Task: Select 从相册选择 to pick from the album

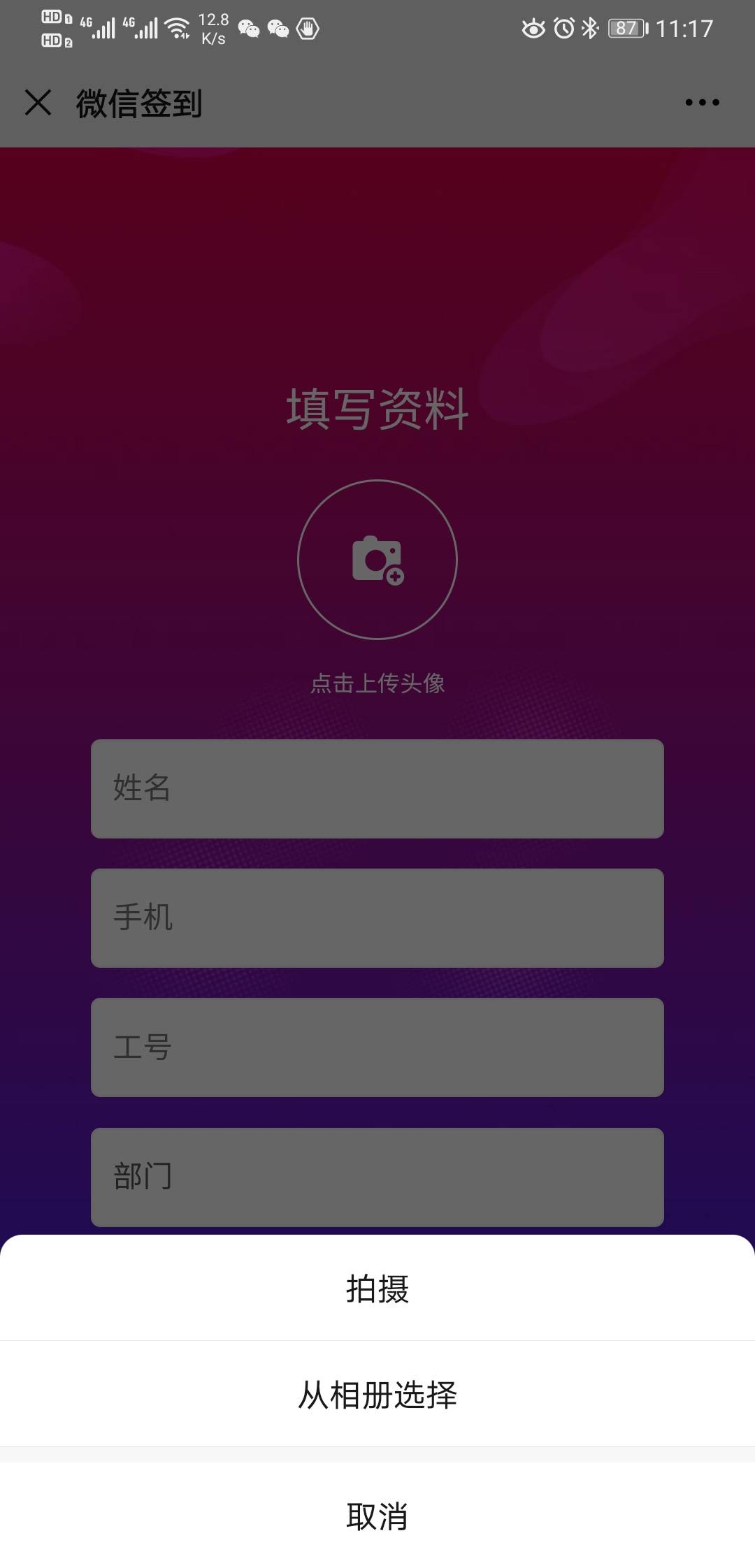Action: (377, 1395)
